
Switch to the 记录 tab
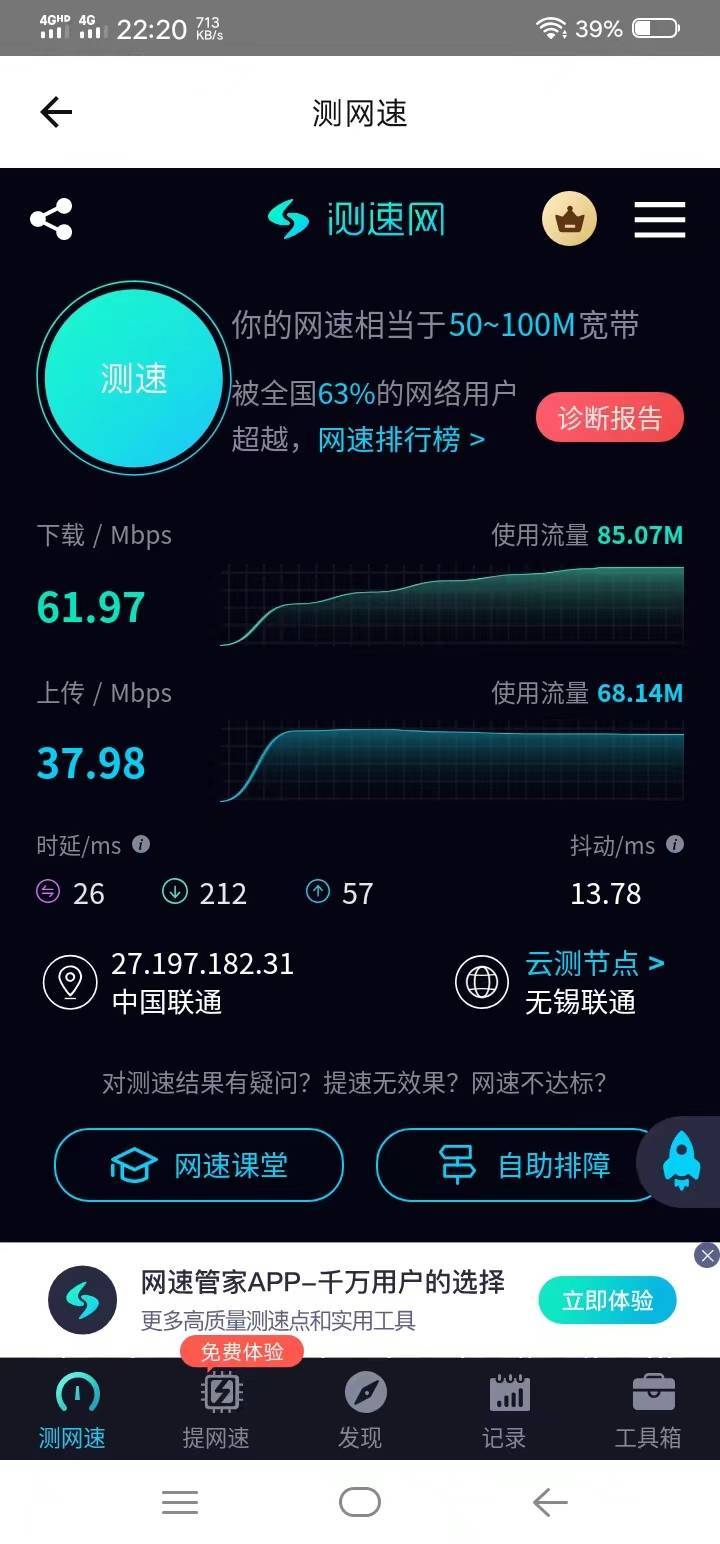click(504, 1411)
